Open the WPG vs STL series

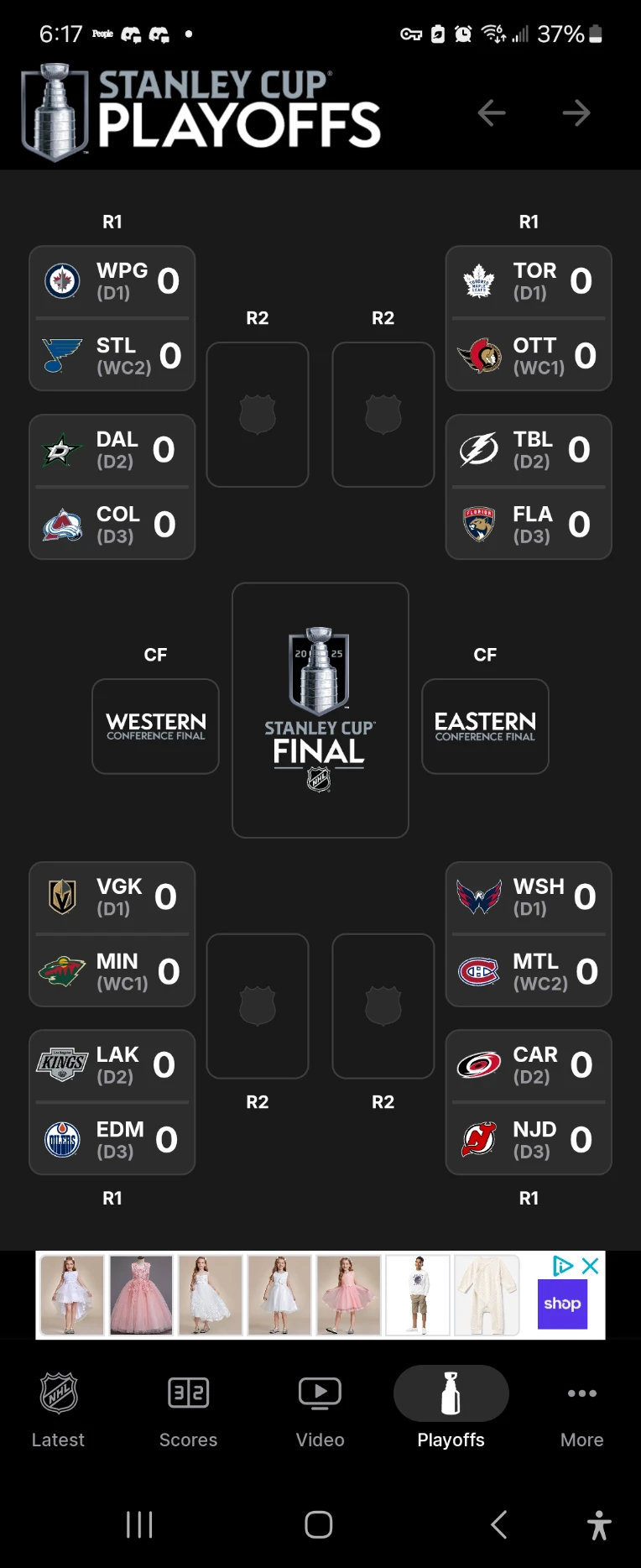coord(112,318)
